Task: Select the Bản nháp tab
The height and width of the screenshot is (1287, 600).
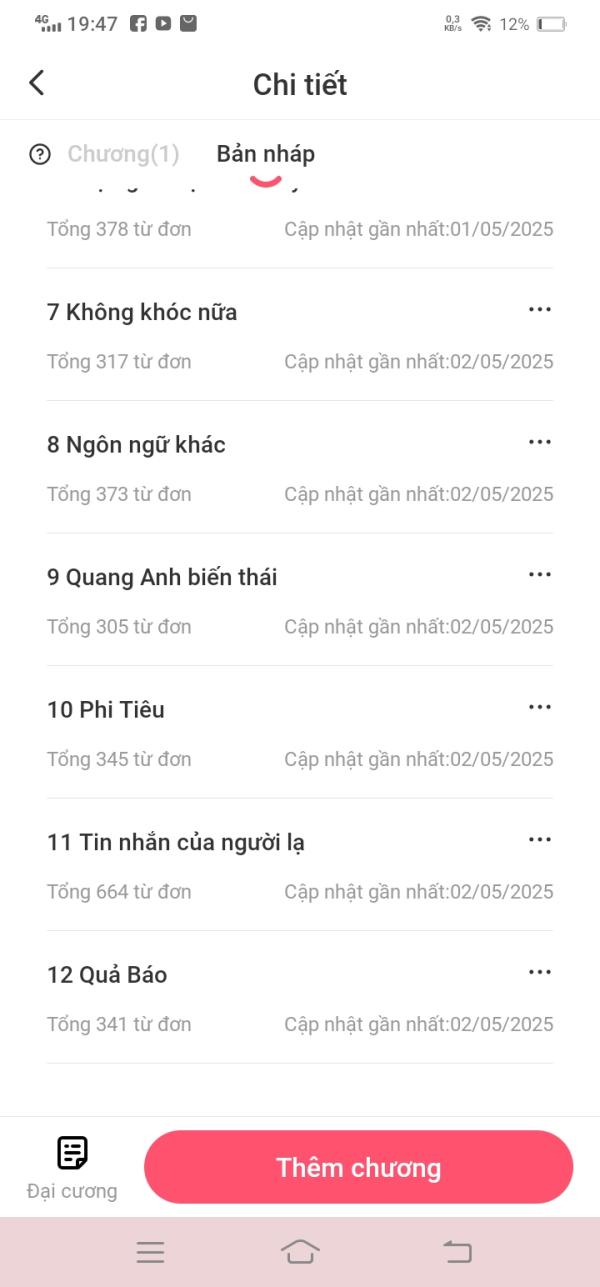Action: click(265, 154)
